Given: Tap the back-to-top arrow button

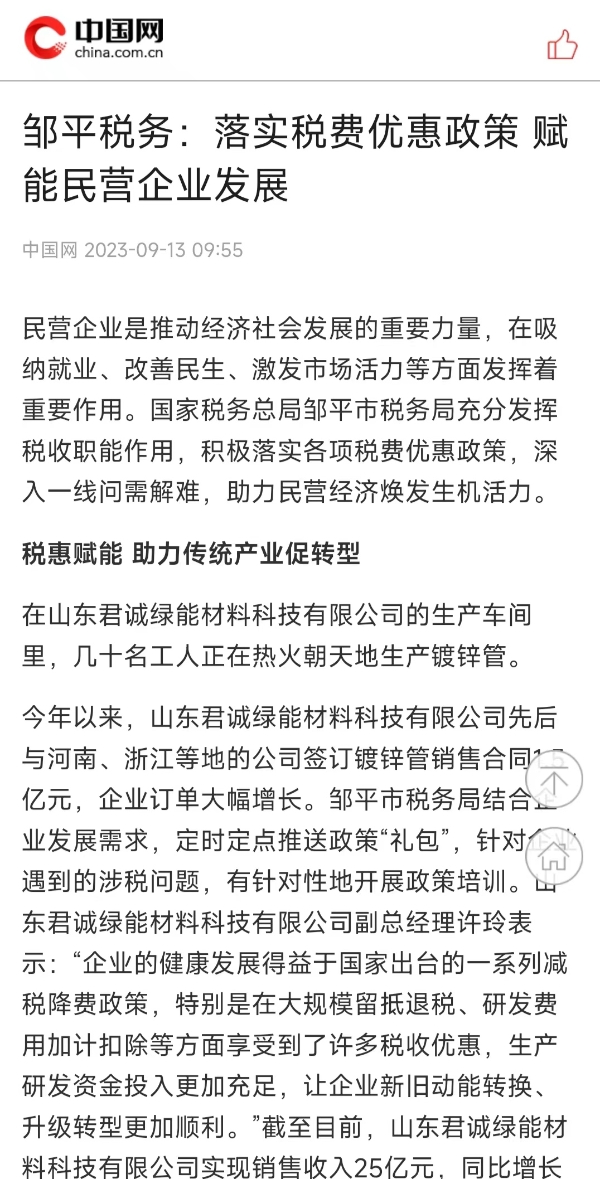Looking at the screenshot, I should [x=554, y=779].
